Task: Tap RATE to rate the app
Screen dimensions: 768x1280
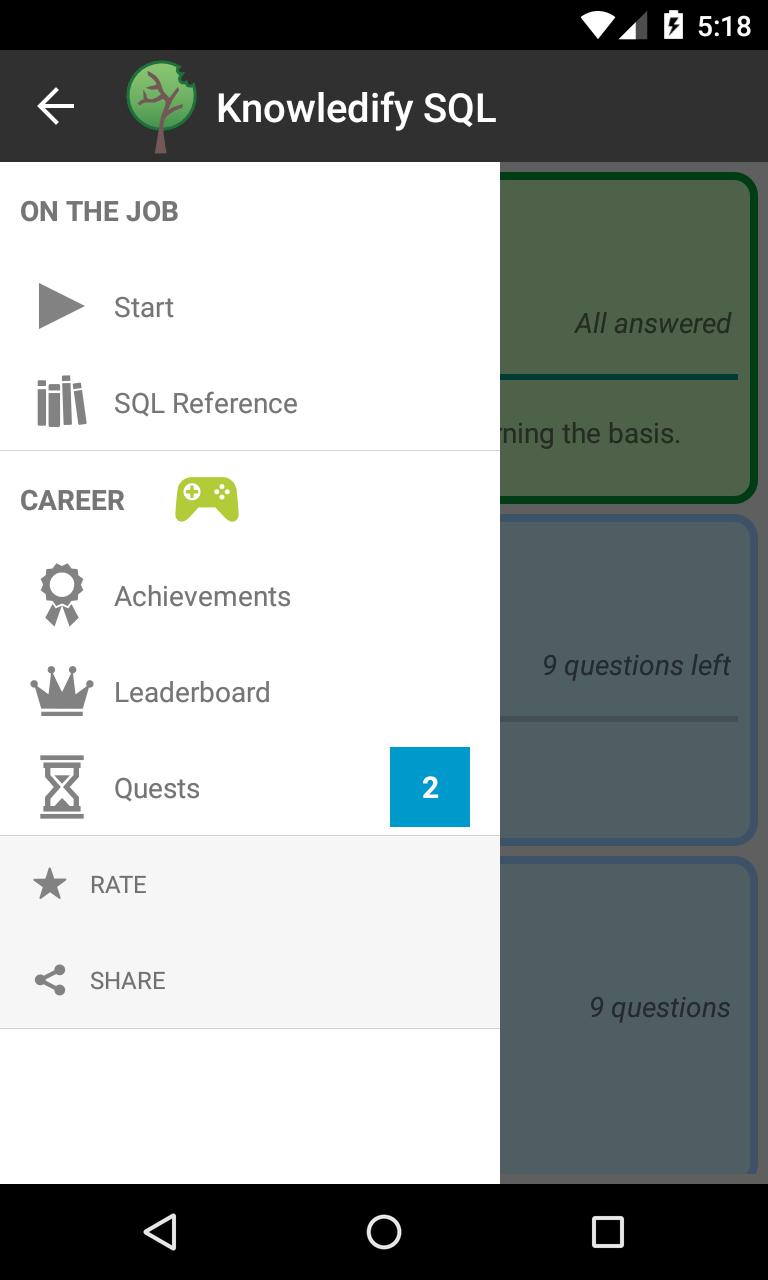Action: click(119, 883)
